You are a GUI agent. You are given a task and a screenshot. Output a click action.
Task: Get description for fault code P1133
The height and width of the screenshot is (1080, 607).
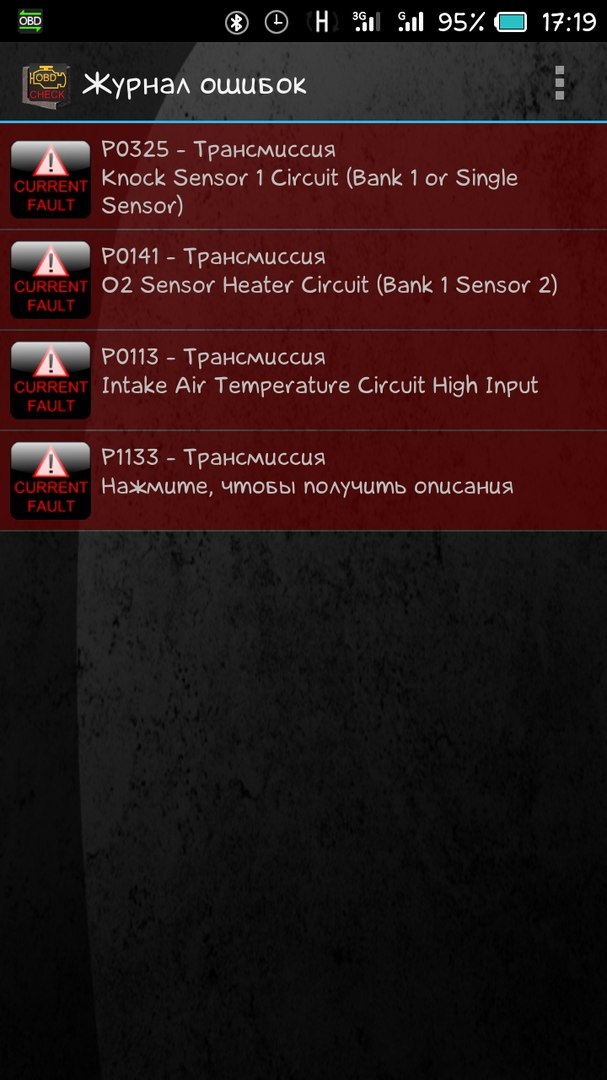pyautogui.click(x=303, y=480)
